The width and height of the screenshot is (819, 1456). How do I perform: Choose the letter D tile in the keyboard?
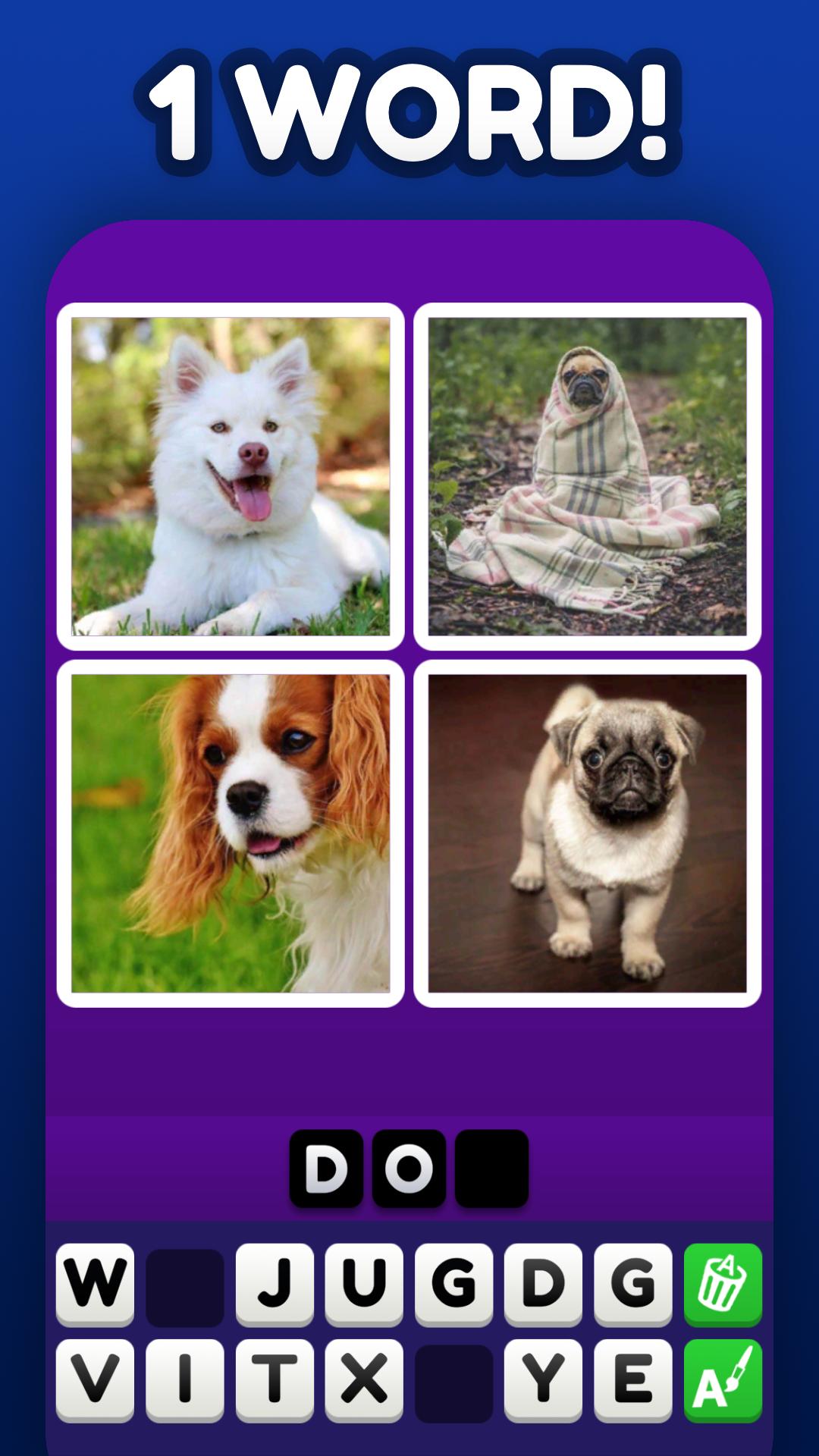(543, 1284)
